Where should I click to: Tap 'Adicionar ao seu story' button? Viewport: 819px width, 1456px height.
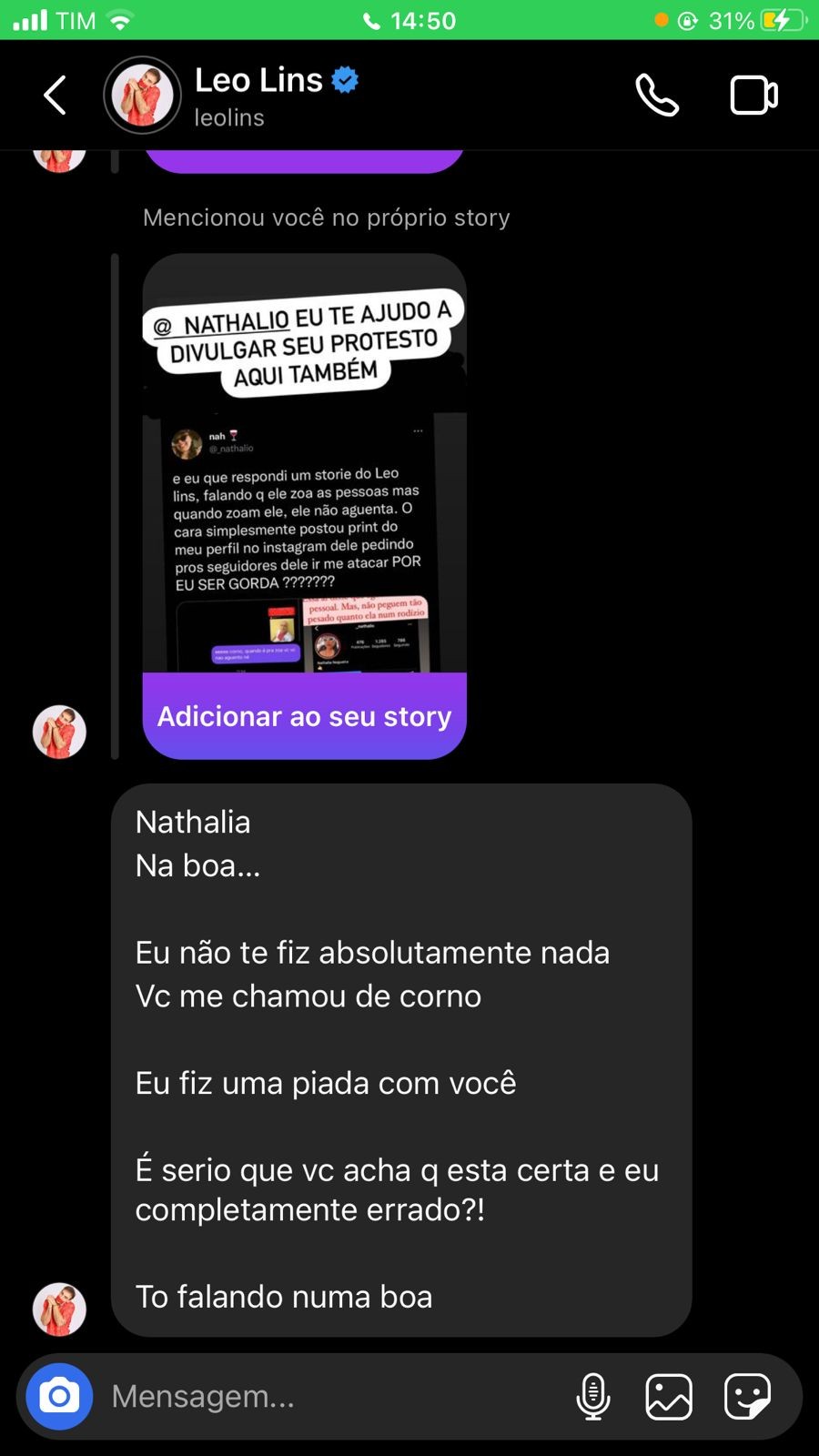click(x=304, y=716)
